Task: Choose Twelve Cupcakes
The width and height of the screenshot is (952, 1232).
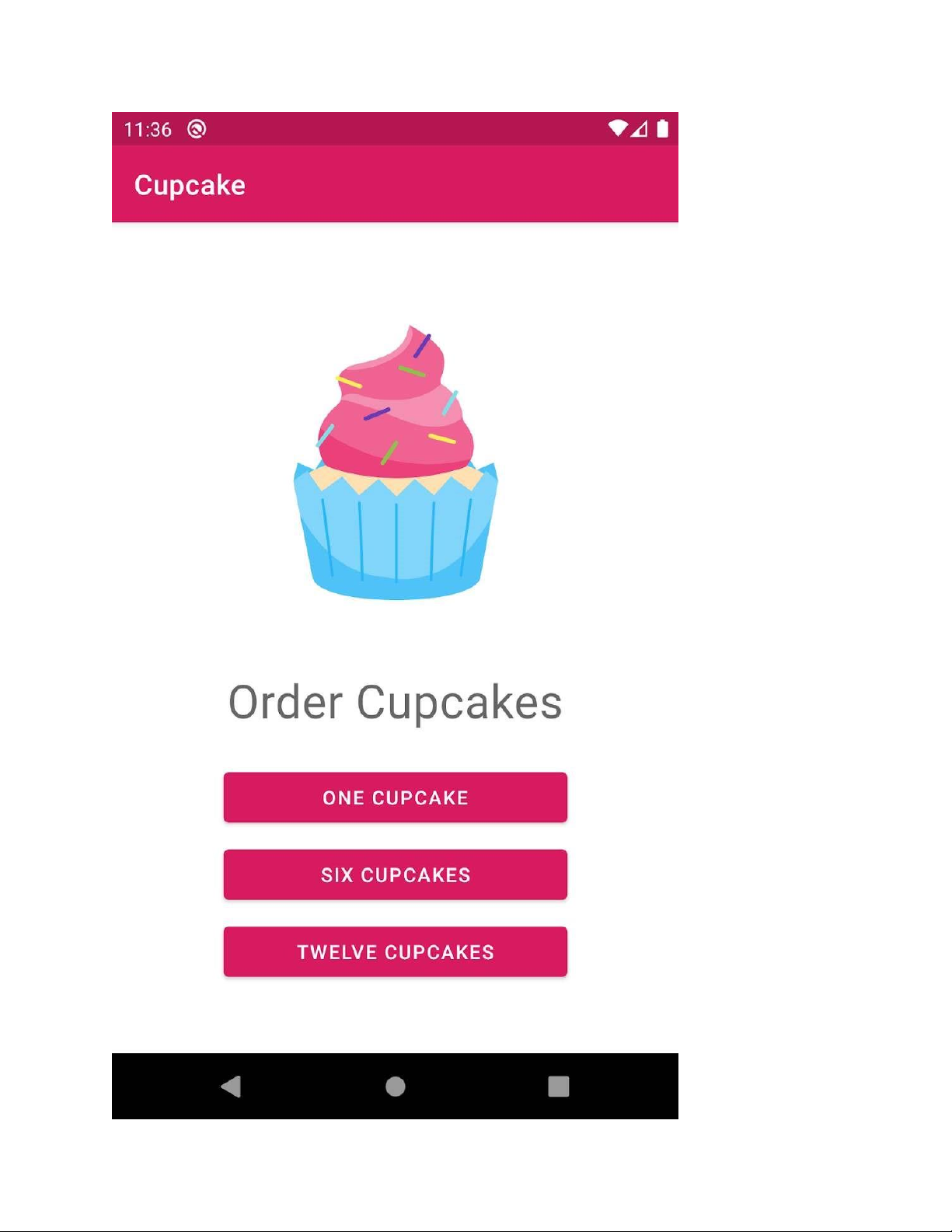Action: [395, 951]
